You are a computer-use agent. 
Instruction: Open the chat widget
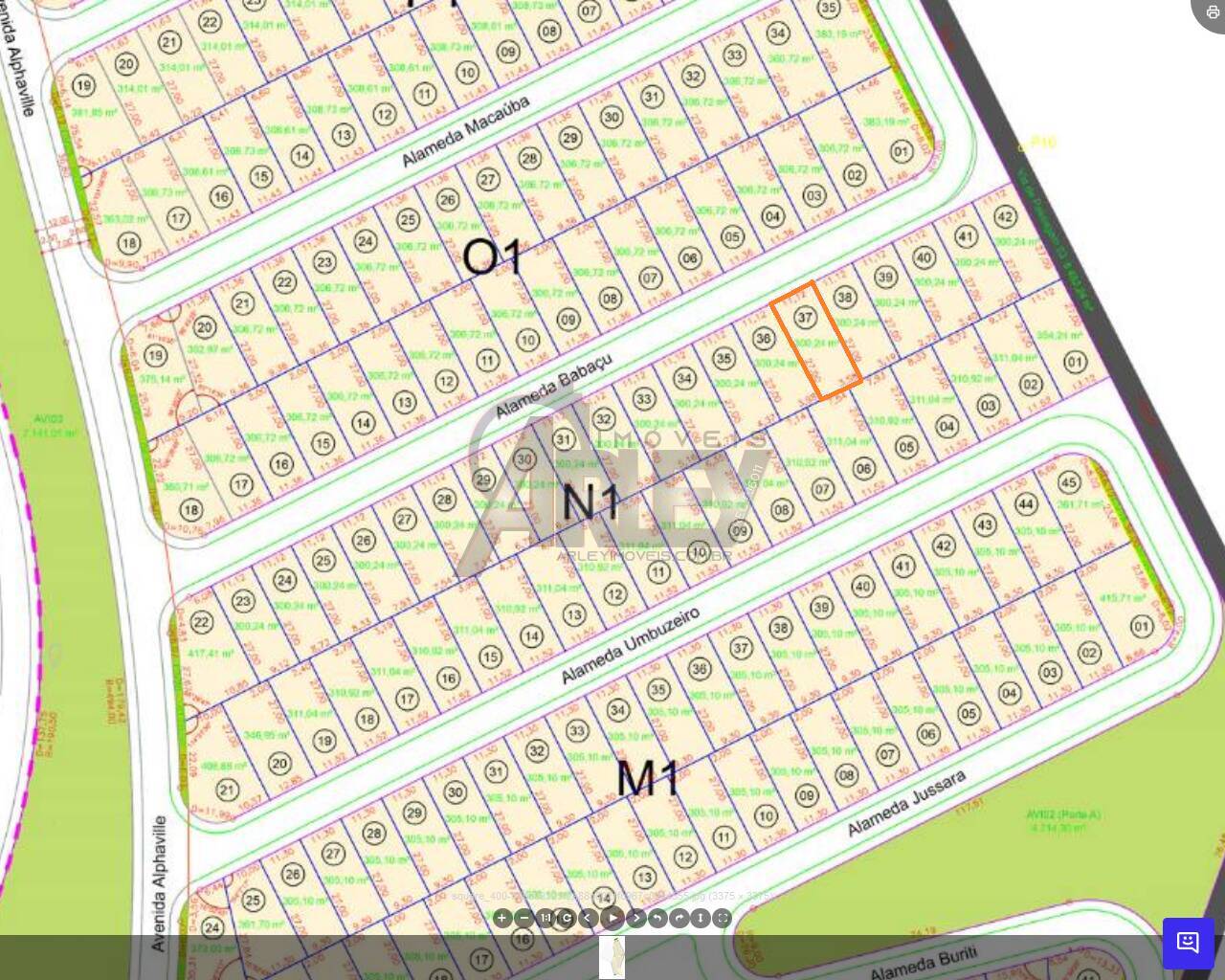1188,943
